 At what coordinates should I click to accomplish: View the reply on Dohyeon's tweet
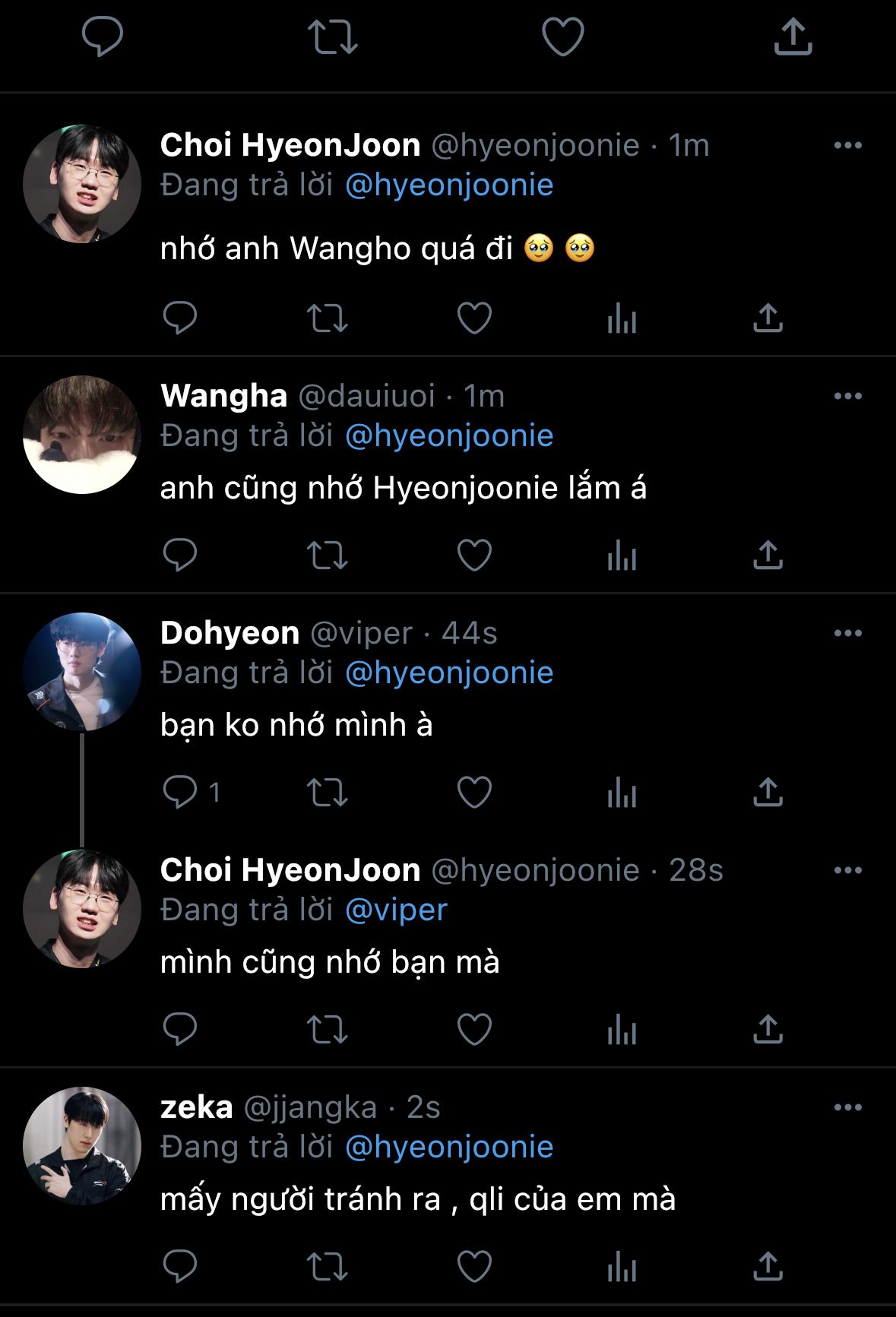[x=190, y=793]
